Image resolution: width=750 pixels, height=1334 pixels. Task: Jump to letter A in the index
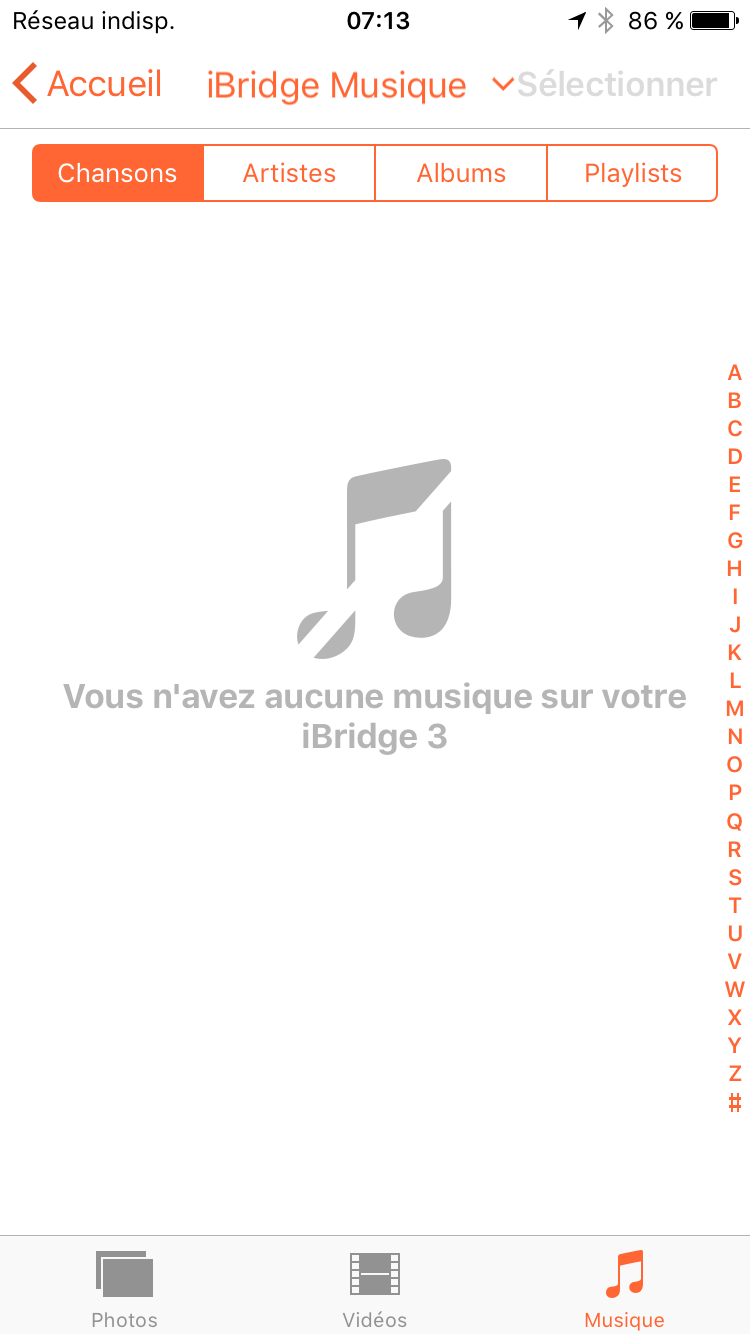coord(735,373)
